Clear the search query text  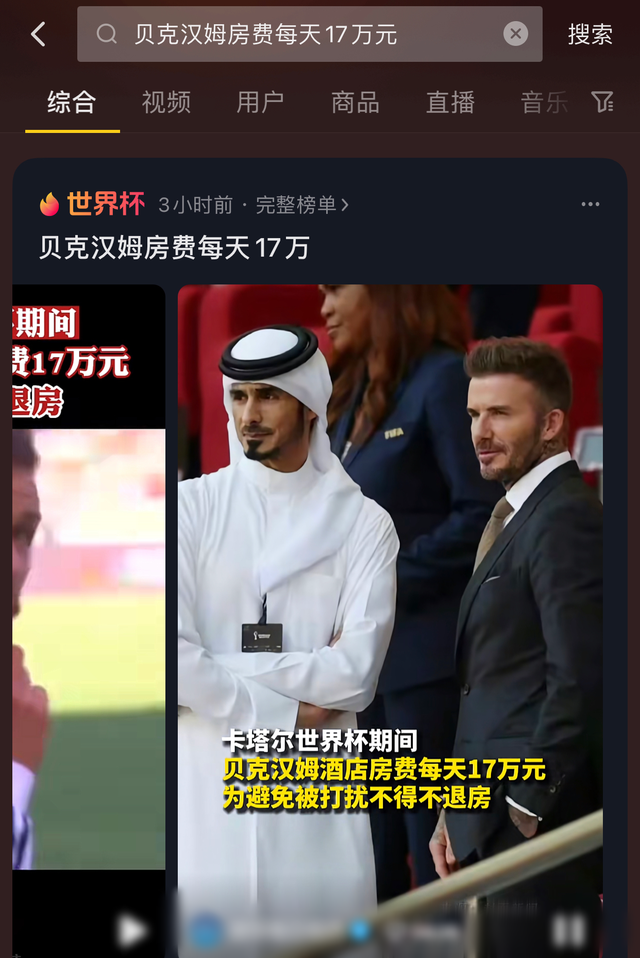point(515,35)
